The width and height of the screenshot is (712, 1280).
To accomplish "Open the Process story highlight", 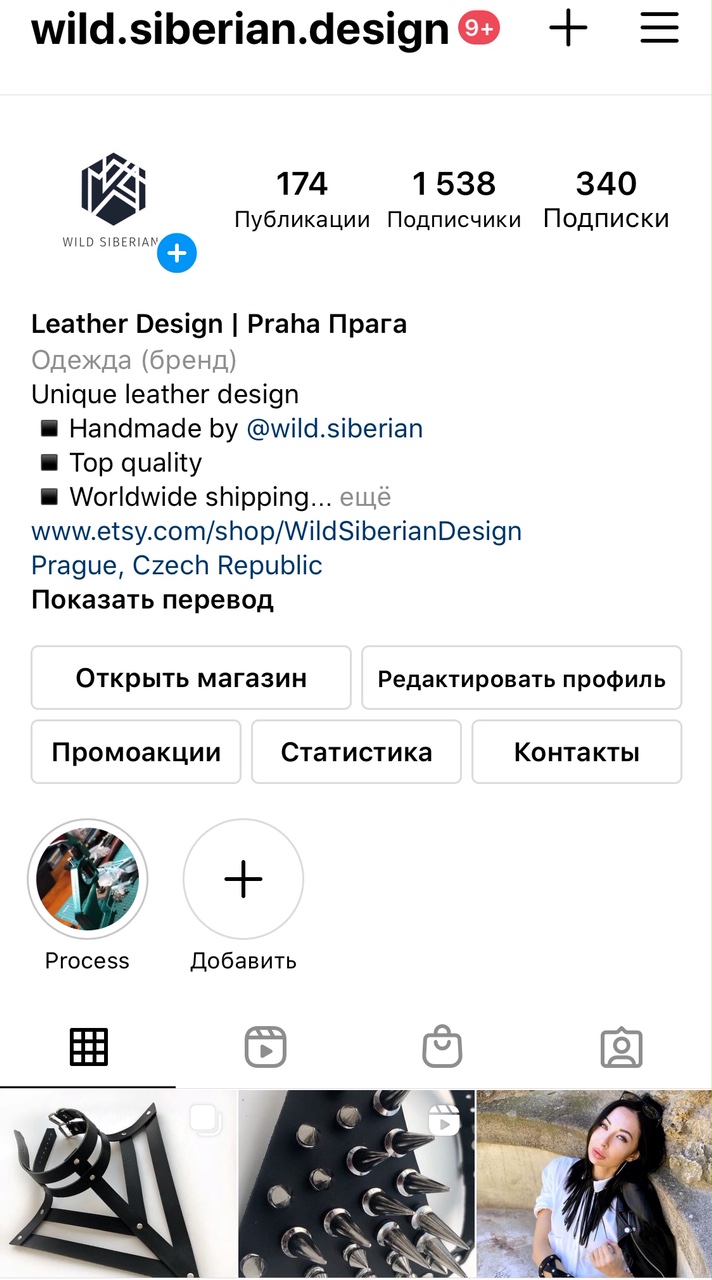I will click(x=87, y=880).
